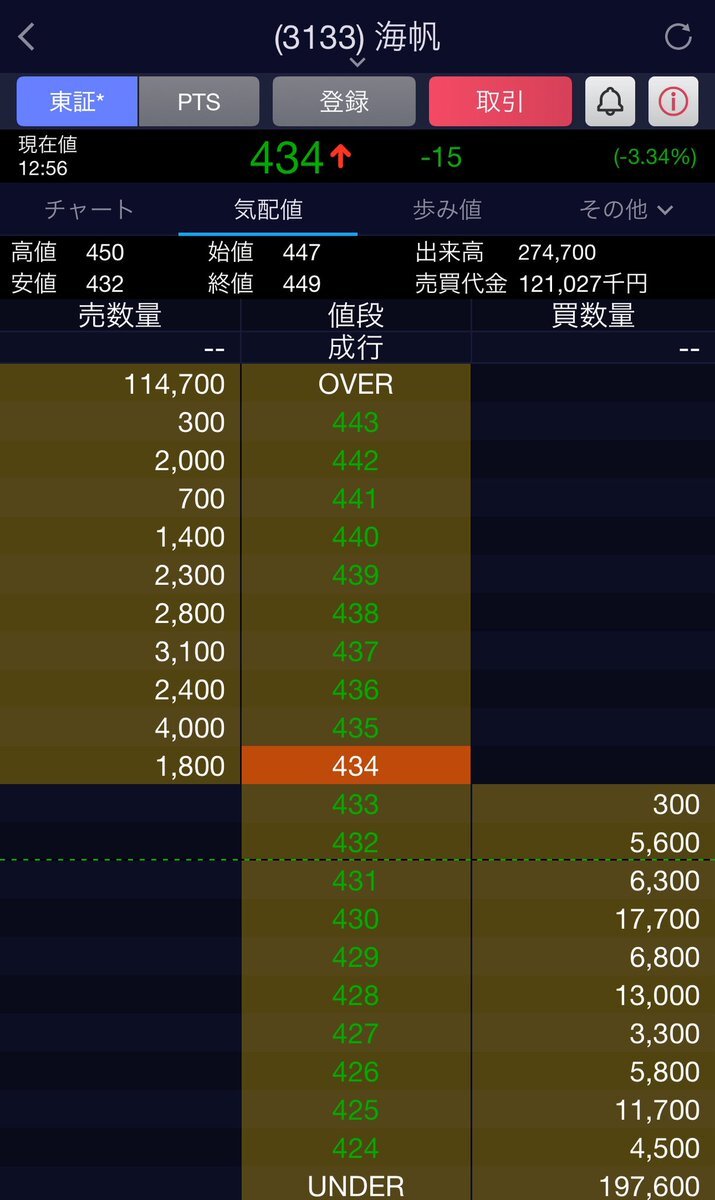The height and width of the screenshot is (1200, 715).
Task: Tap the 443 ask price row
Action: point(356,422)
